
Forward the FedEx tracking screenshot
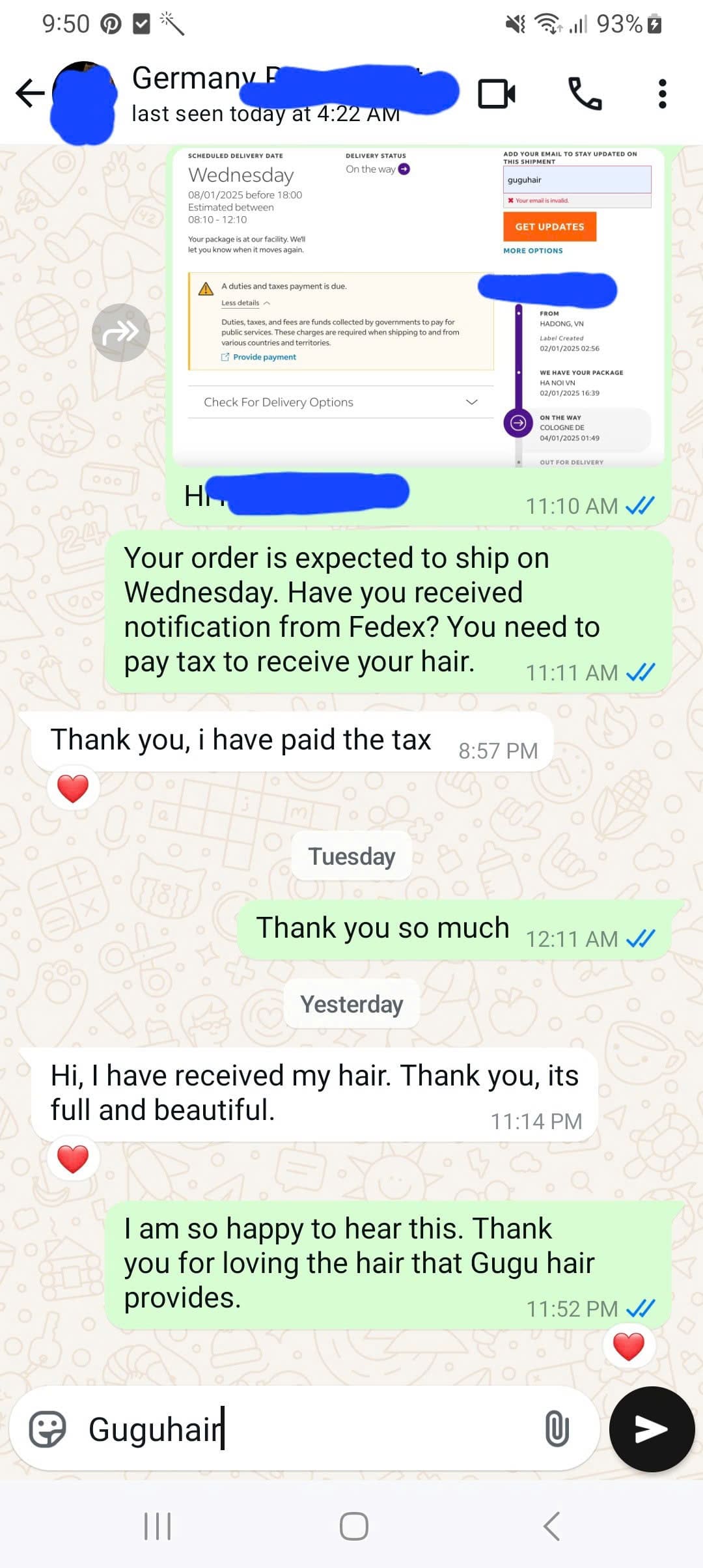click(x=121, y=333)
